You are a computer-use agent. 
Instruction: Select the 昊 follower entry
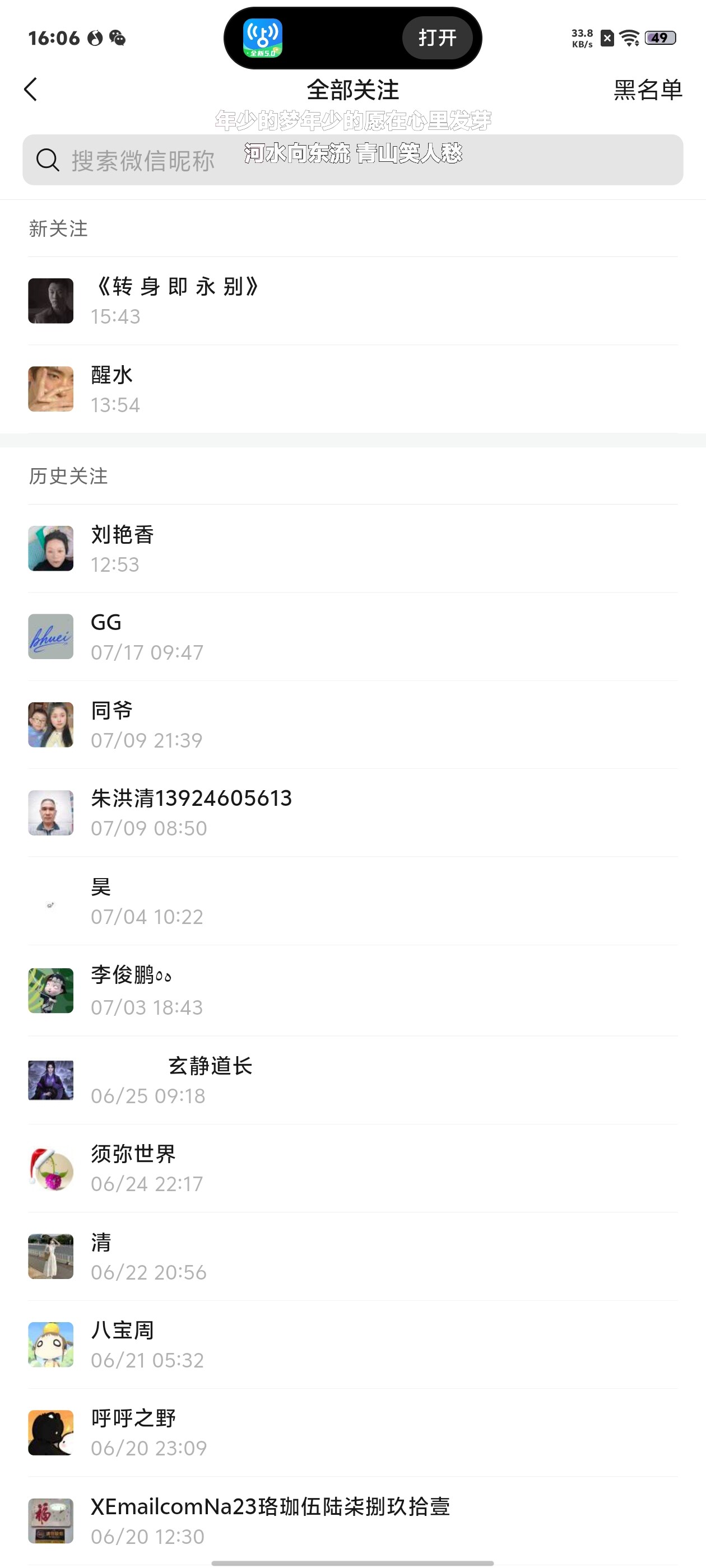352,901
